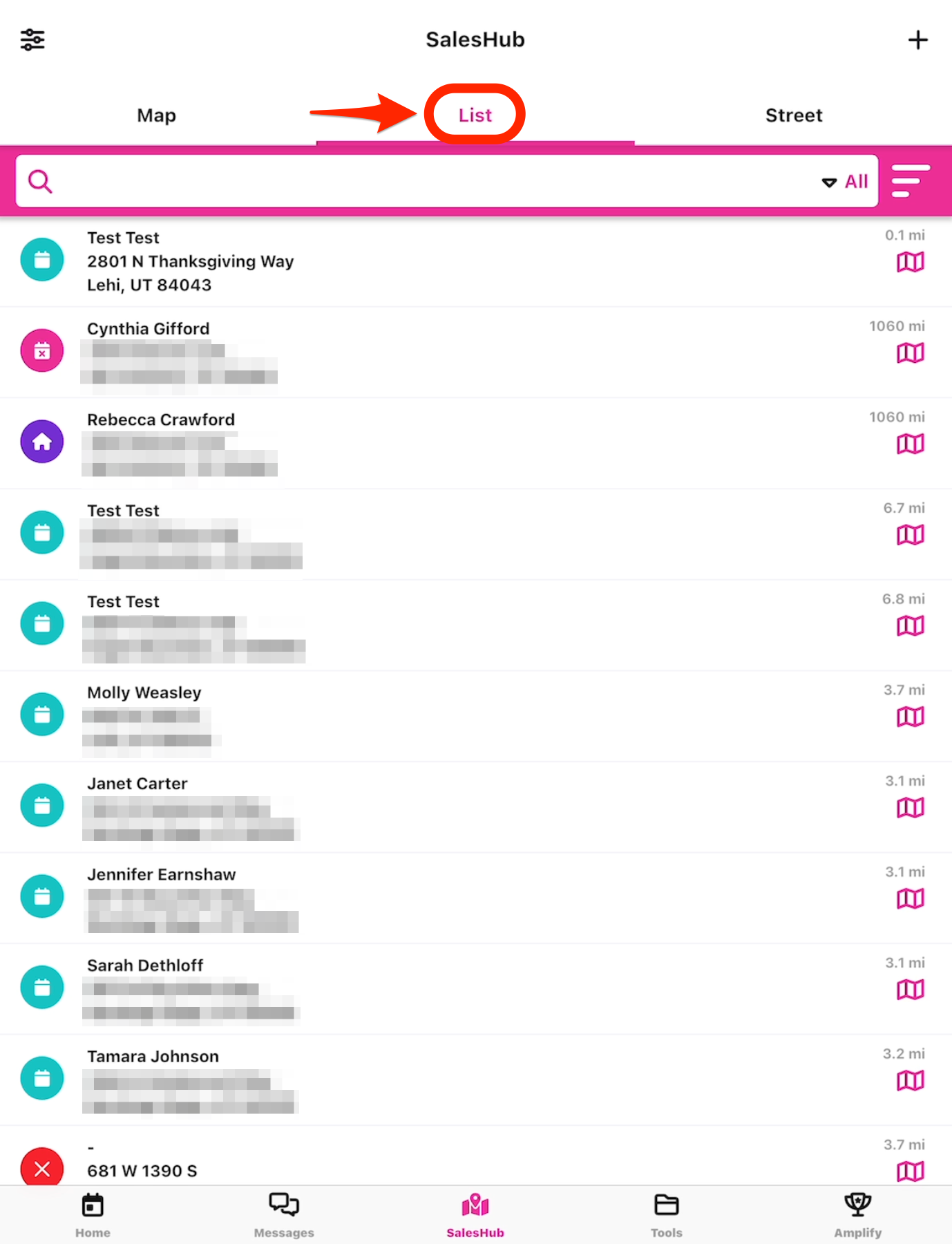Viewport: 952px width, 1244px height.
Task: Open the Messages tab
Action: coord(284,1215)
